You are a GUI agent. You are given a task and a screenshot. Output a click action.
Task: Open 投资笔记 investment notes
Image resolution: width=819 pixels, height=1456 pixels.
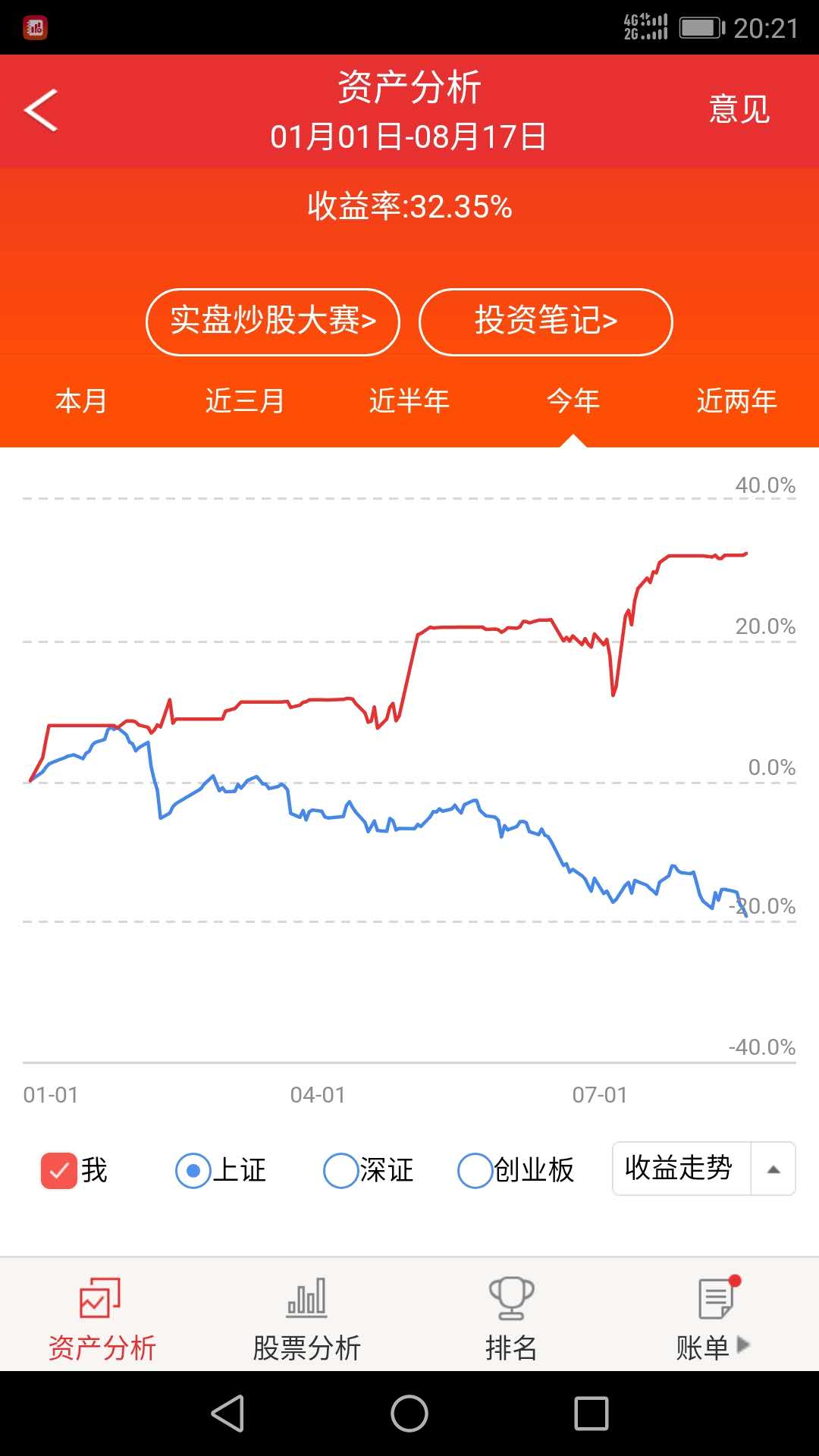point(546,322)
